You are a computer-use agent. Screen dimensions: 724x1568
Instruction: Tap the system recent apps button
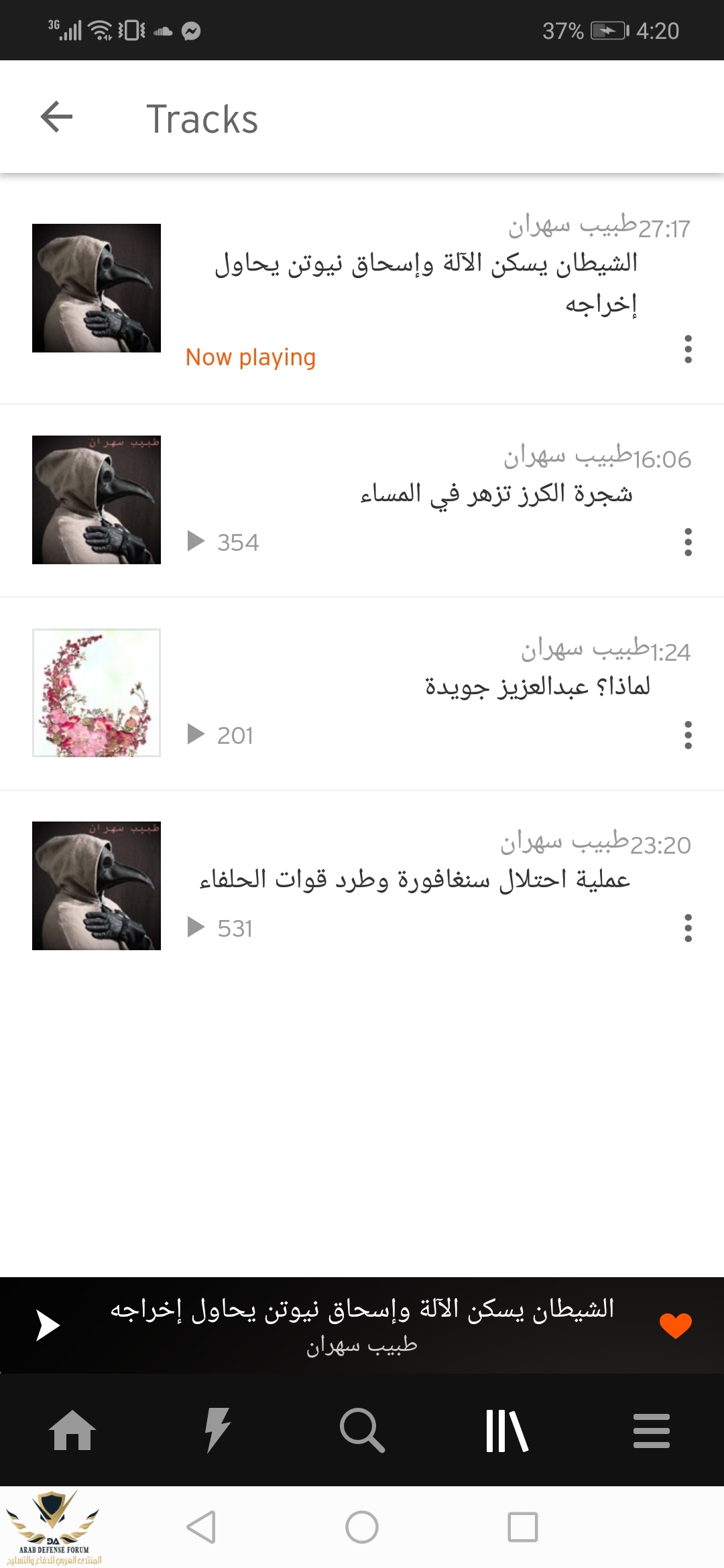pyautogui.click(x=523, y=1527)
